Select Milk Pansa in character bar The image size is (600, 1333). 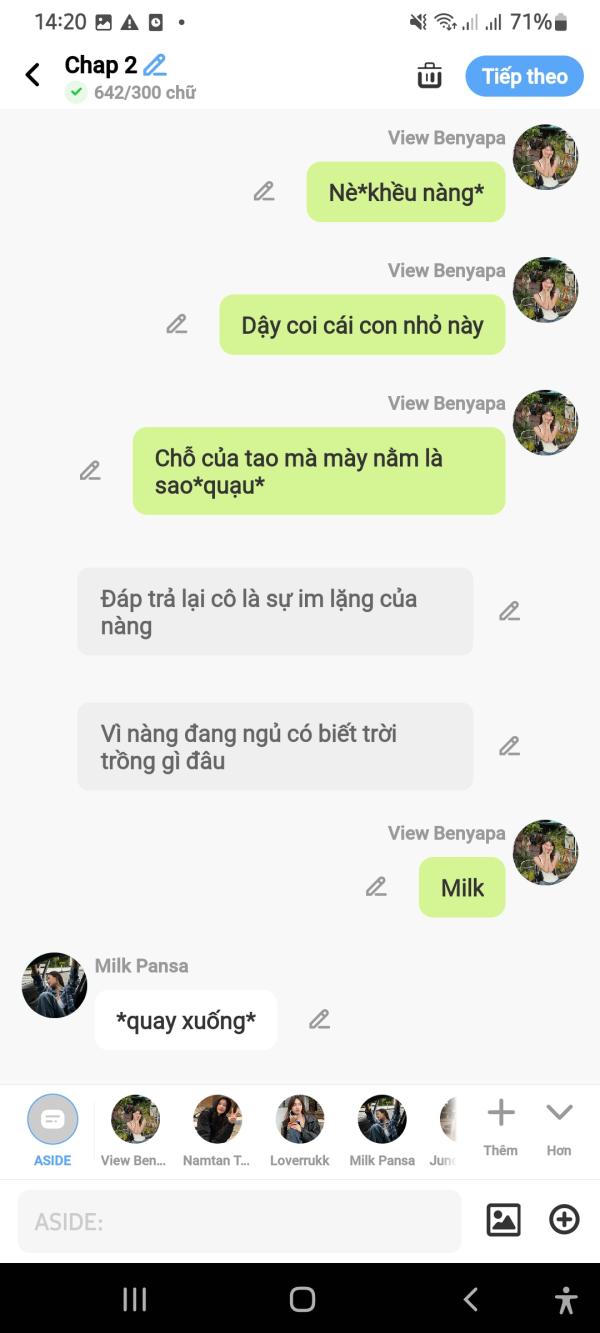pos(382,1129)
